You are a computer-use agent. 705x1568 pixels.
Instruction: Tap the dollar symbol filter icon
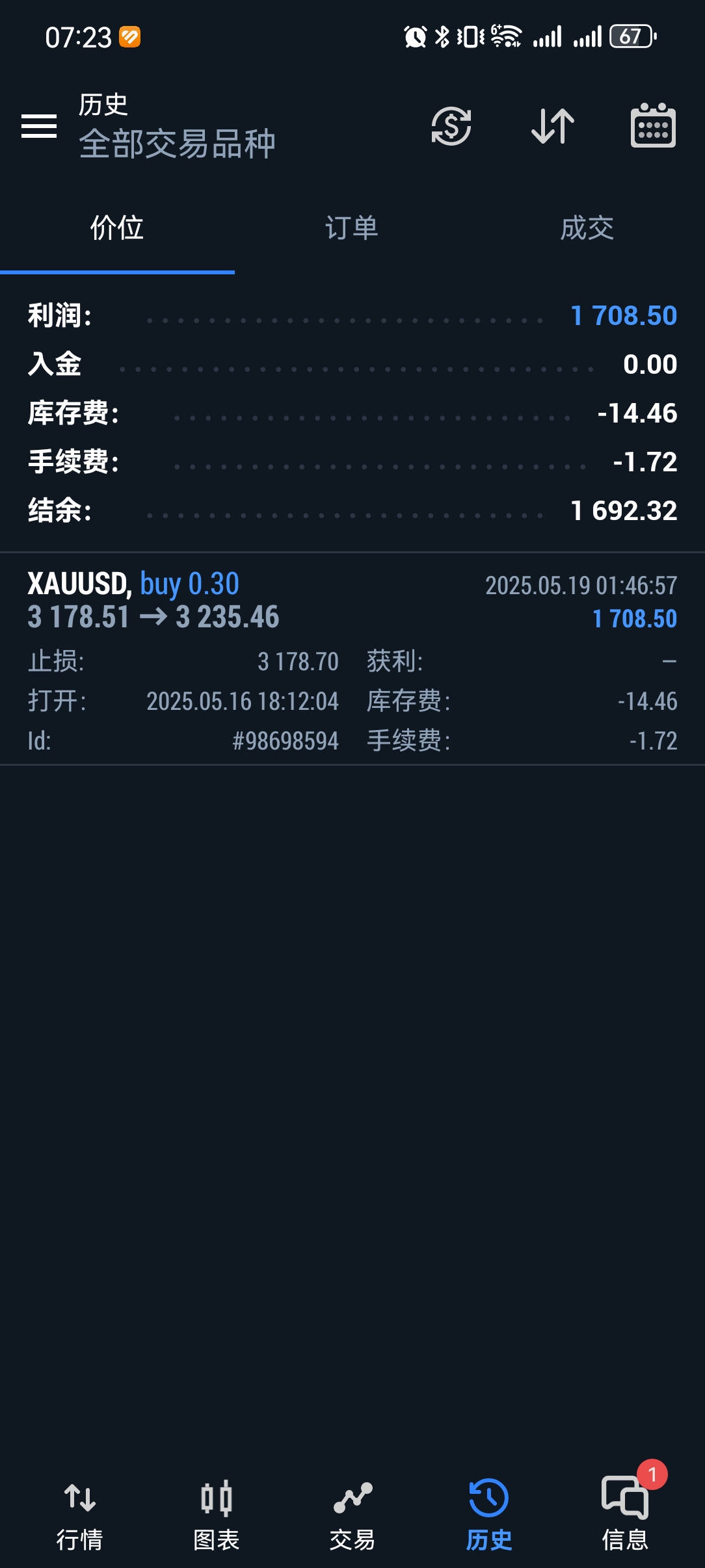451,126
